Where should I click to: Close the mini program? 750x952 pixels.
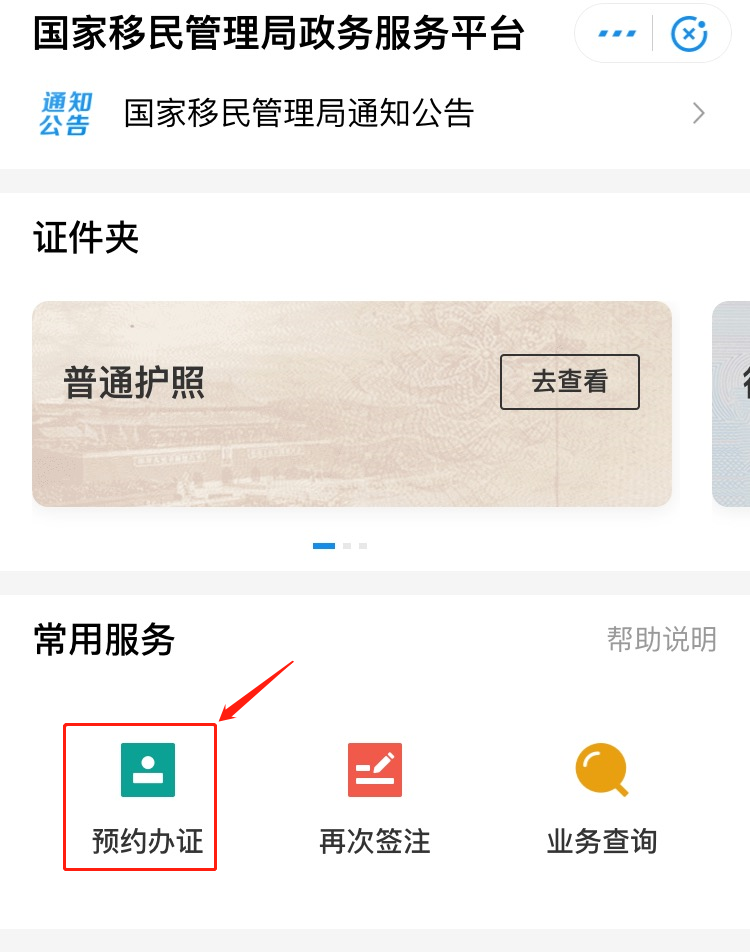[x=689, y=34]
